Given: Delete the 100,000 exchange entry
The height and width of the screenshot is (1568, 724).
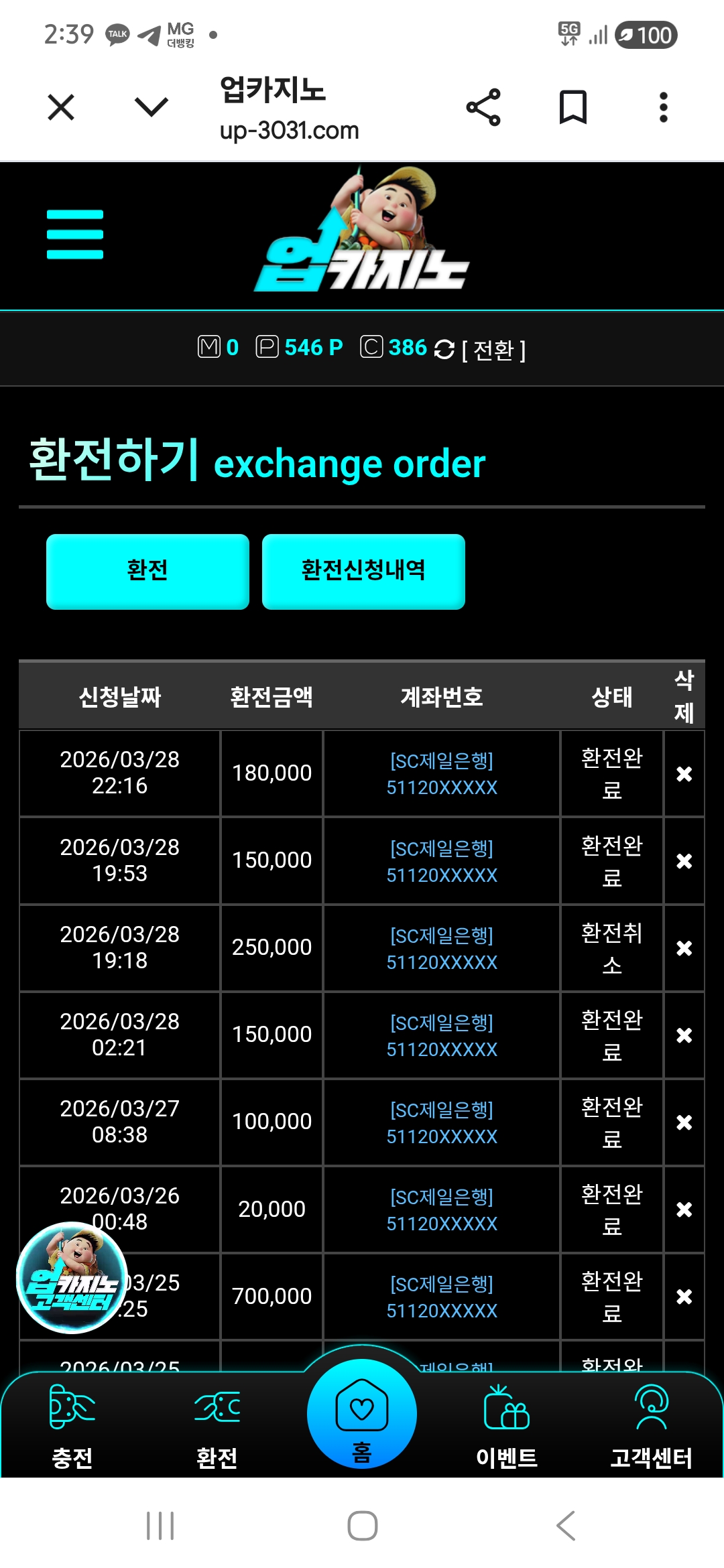Looking at the screenshot, I should [684, 1122].
